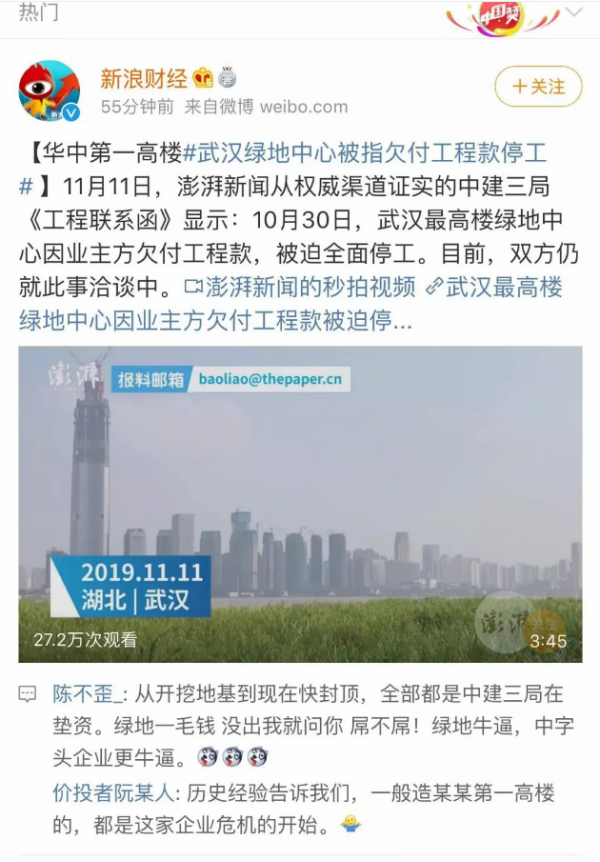Open 新浪财经 profile avatar
Image resolution: width=600 pixels, height=862 pixels.
point(49,91)
